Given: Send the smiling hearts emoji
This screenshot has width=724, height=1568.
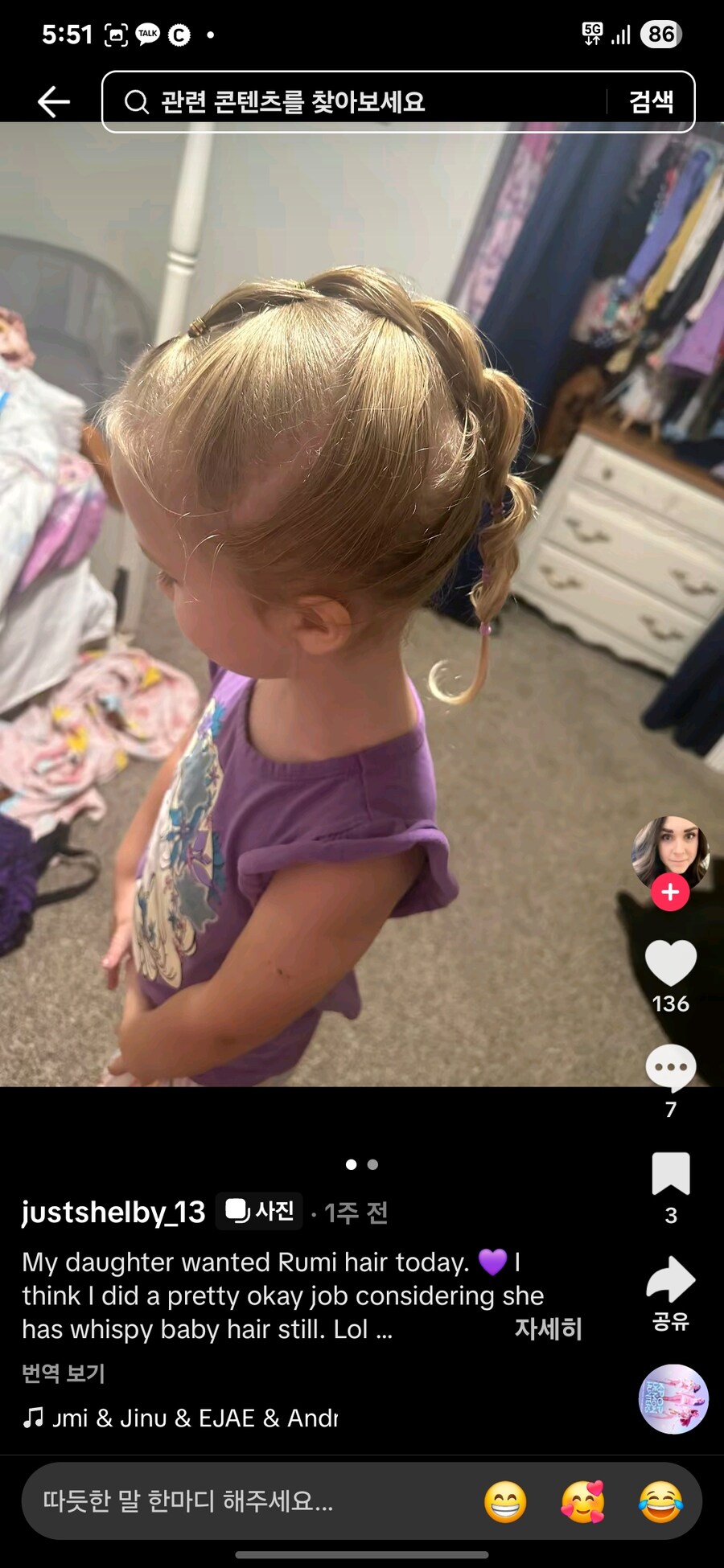Looking at the screenshot, I should [582, 1501].
